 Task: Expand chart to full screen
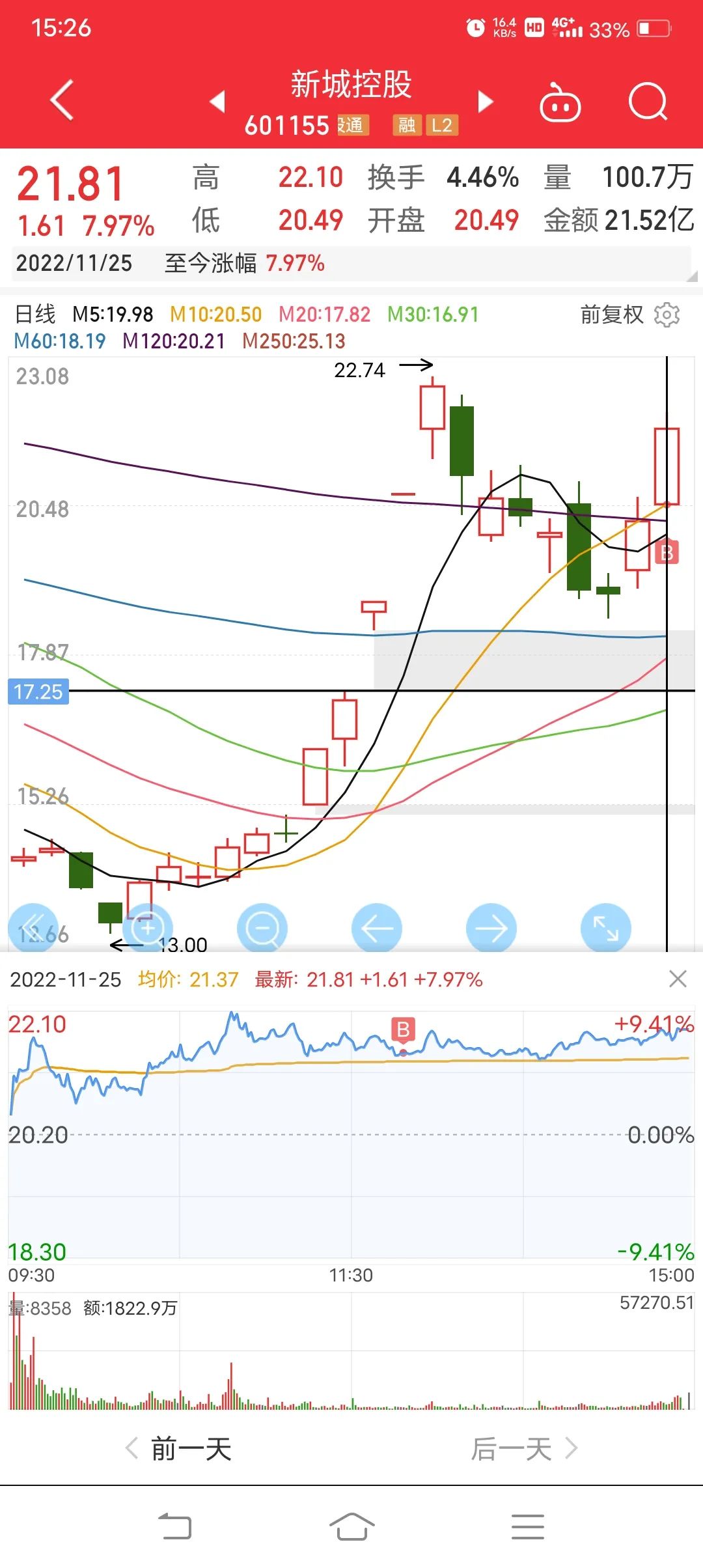coord(605,928)
